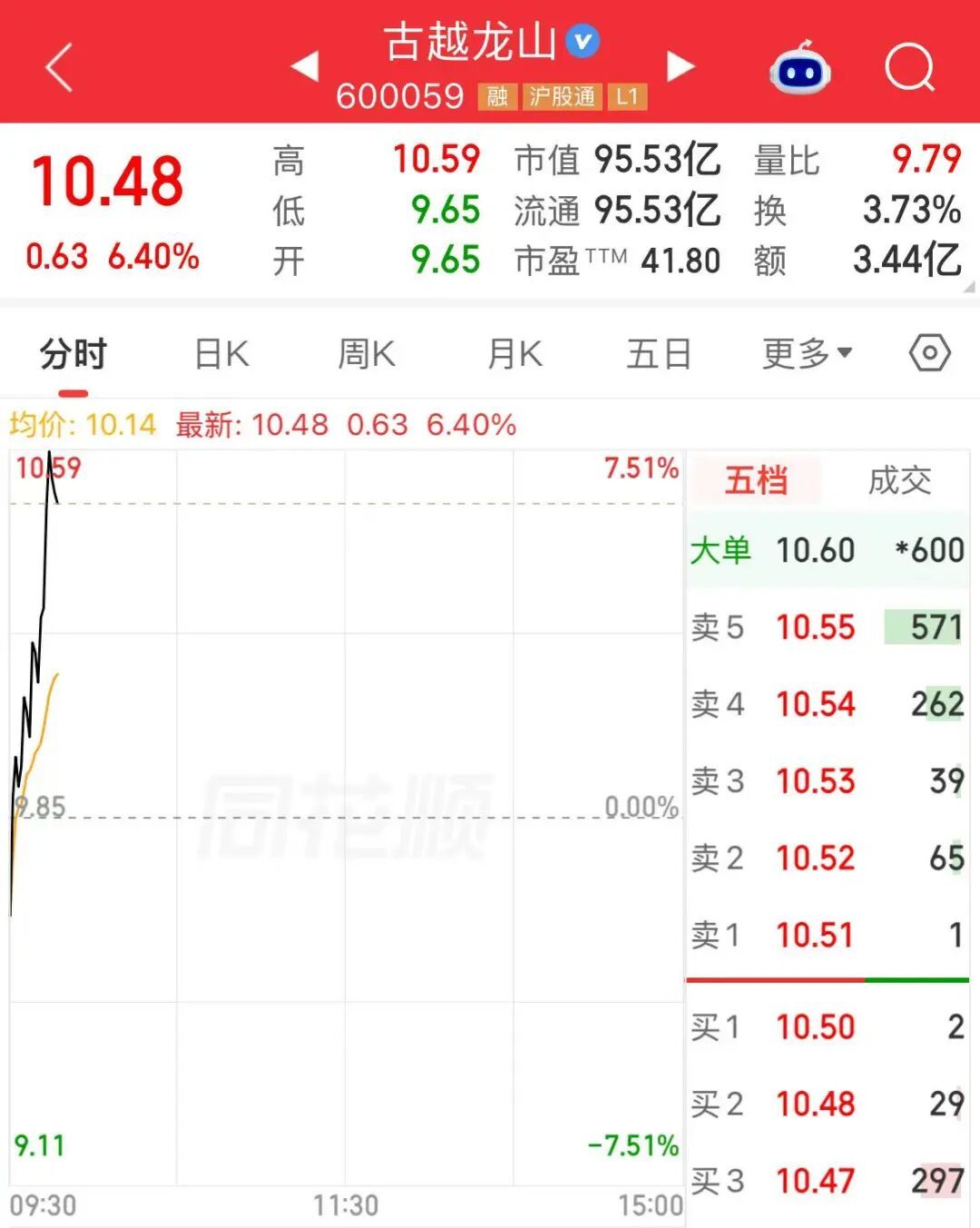Tap the 卖5 10.55 order row
The height and width of the screenshot is (1228, 980).
pyautogui.click(x=828, y=627)
